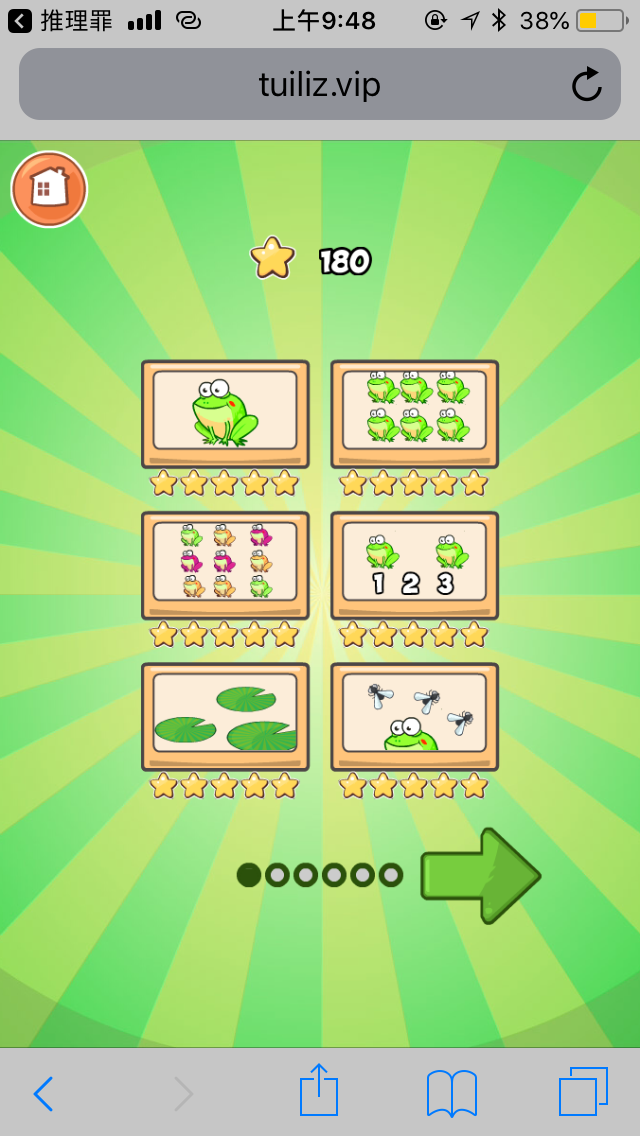This screenshot has height=1136, width=640.
Task: Go to next page with green arrow
Action: pyautogui.click(x=480, y=875)
